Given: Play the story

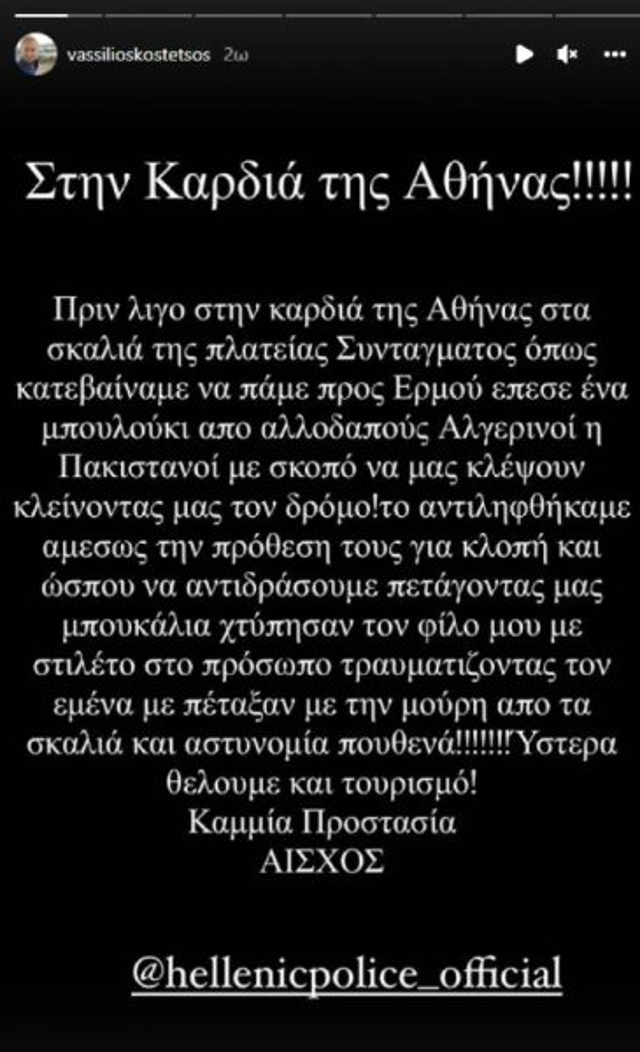Looking at the screenshot, I should (x=524, y=55).
